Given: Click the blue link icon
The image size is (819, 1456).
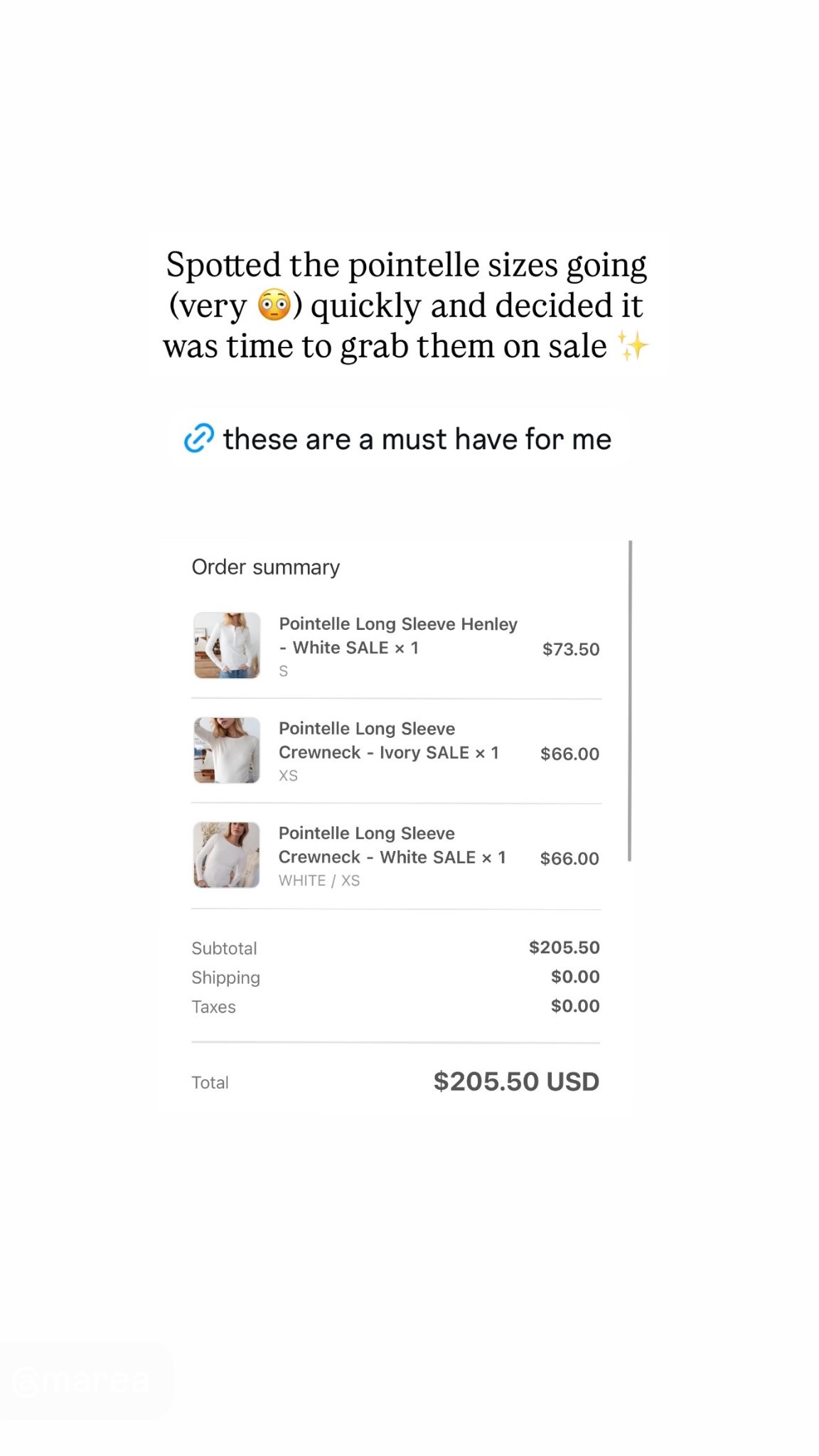Looking at the screenshot, I should tap(199, 439).
